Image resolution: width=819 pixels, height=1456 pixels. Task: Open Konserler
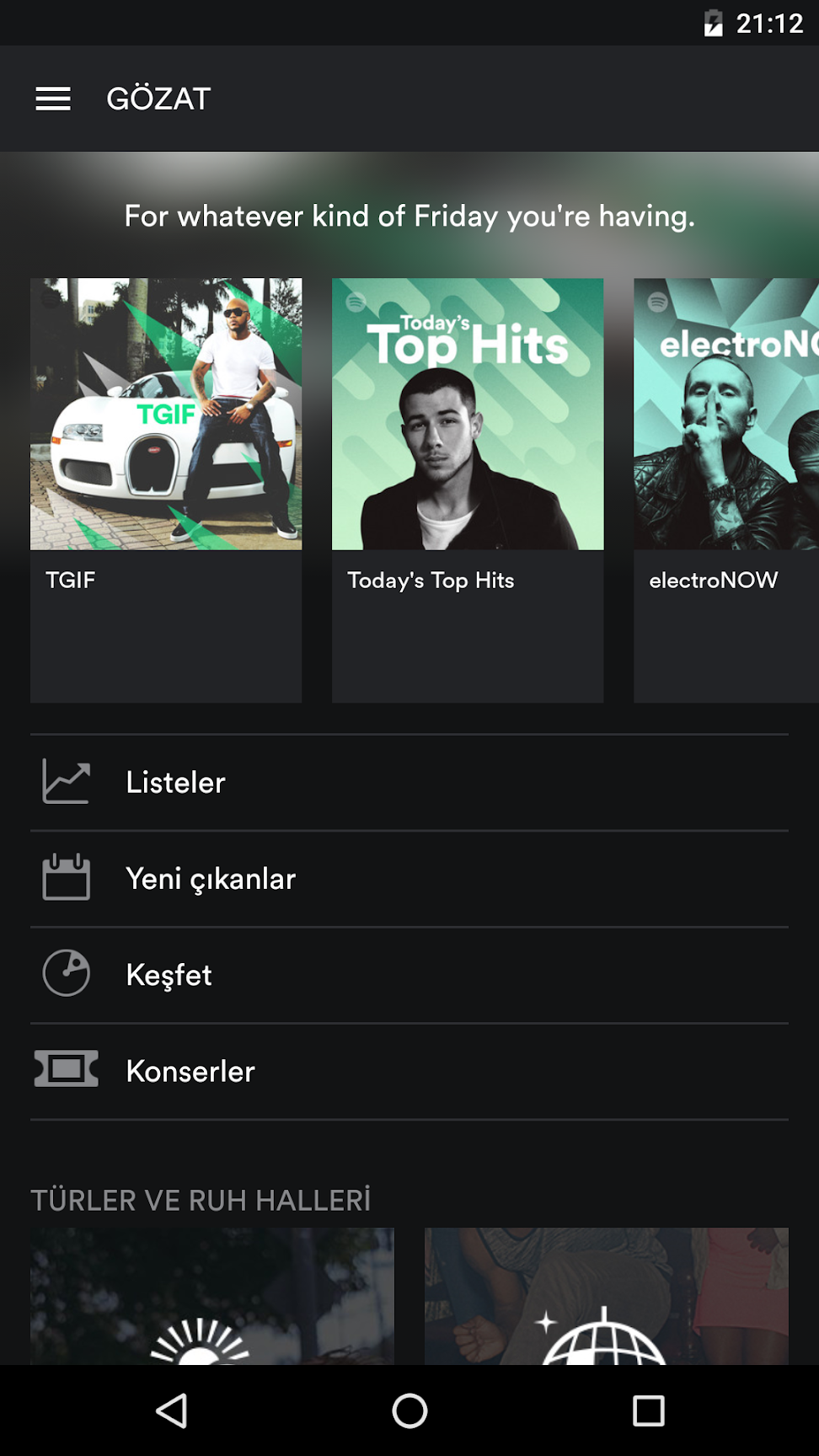[409, 1071]
